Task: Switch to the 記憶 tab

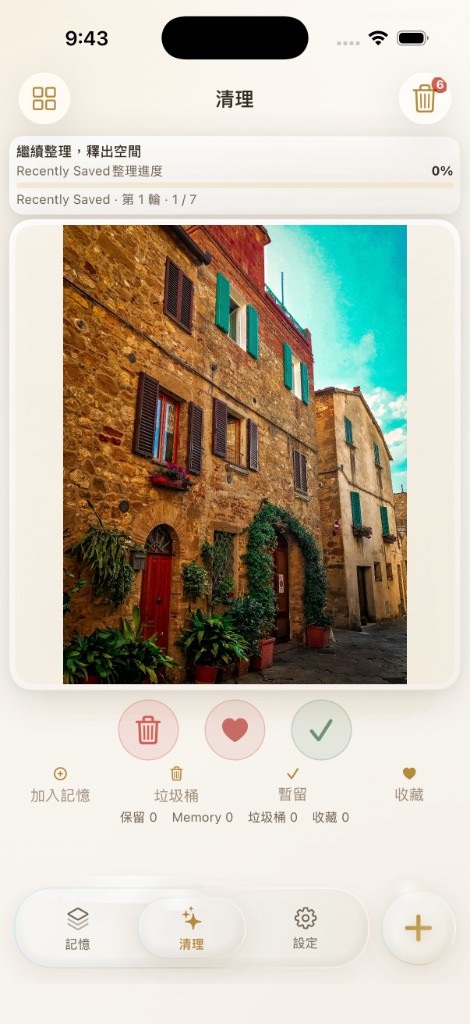Action: (78, 928)
